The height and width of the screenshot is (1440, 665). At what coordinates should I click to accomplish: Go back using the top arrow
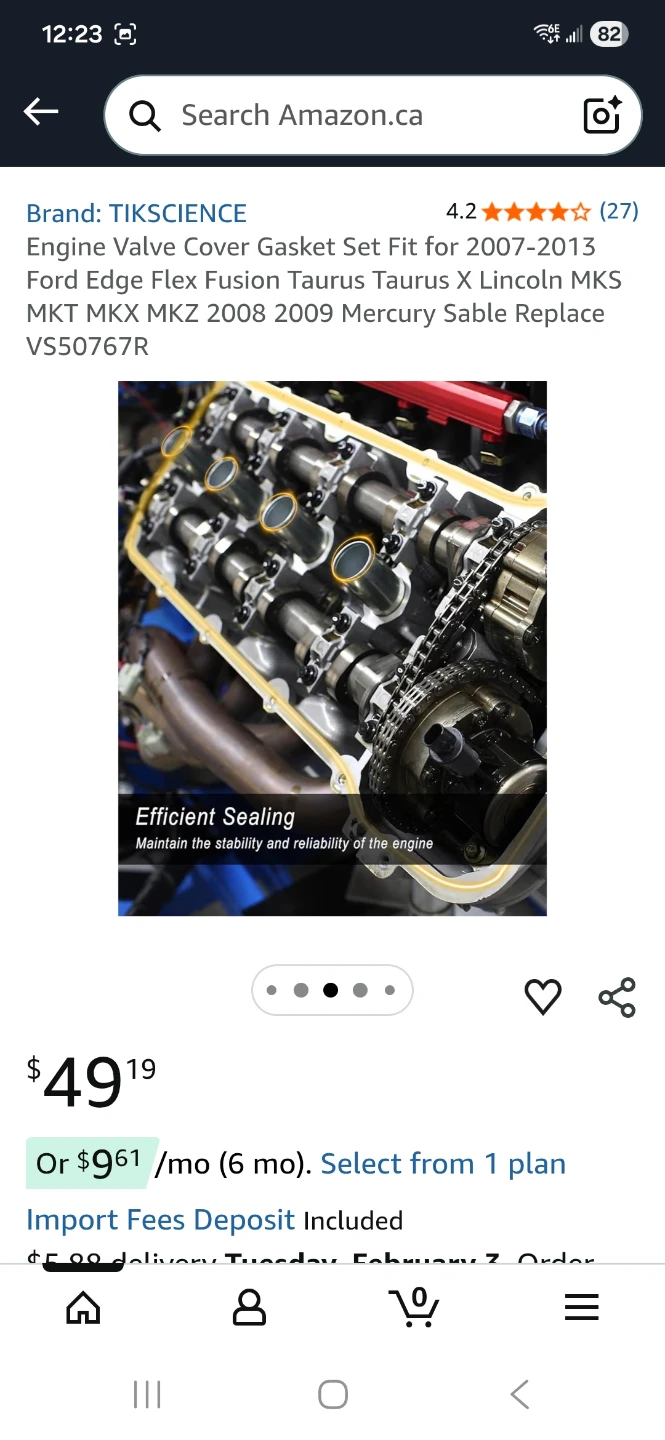(x=41, y=112)
